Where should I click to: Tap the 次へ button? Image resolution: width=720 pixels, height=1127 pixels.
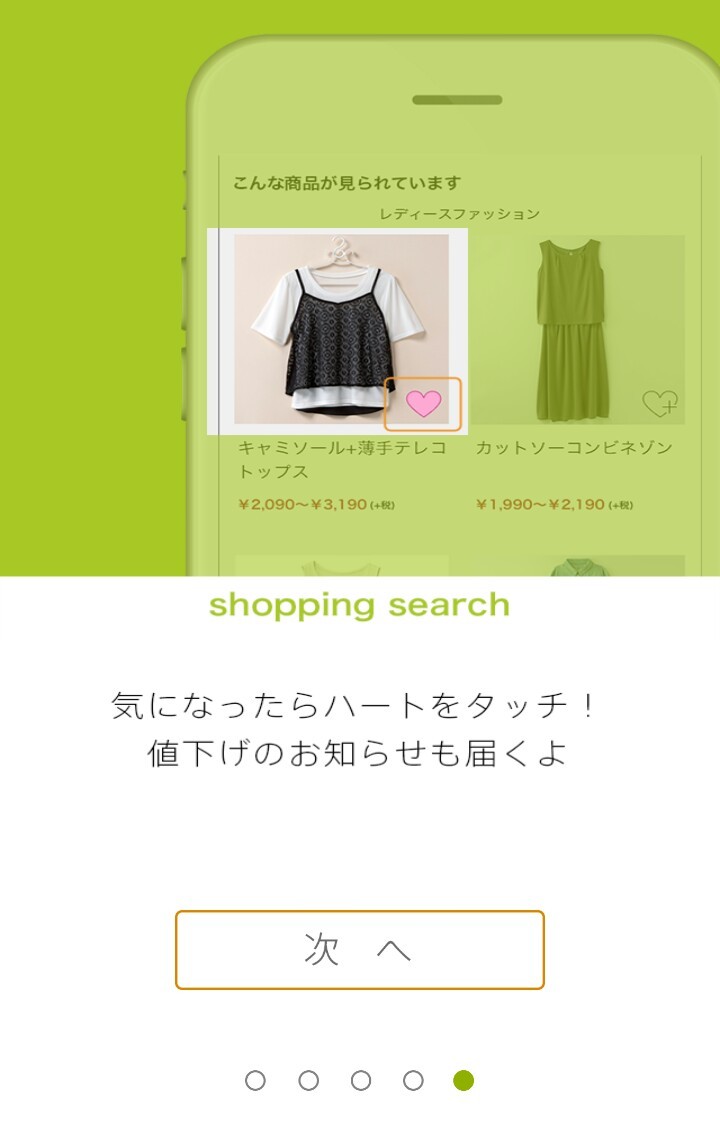pyautogui.click(x=359, y=949)
